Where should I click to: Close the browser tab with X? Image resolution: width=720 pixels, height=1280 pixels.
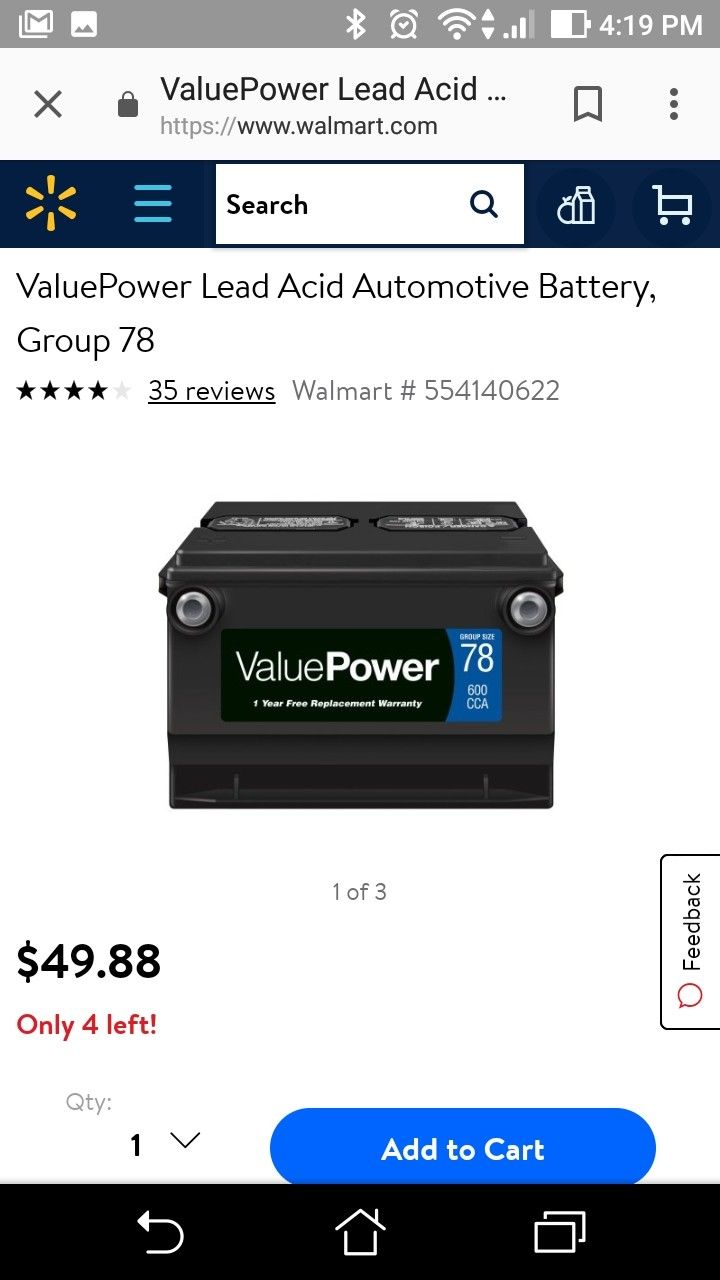coord(48,104)
